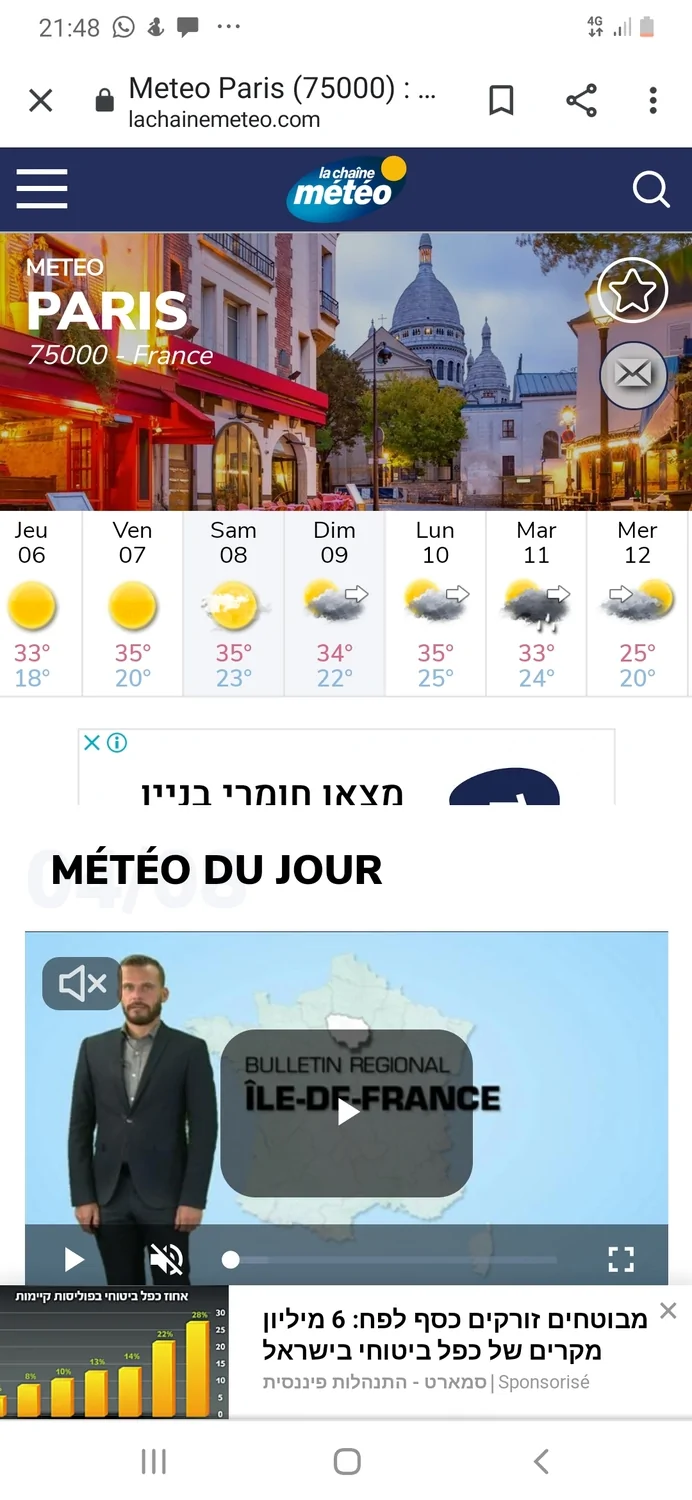692x1500 pixels.
Task: Select the Jeu 06 forecast
Action: click(x=32, y=603)
